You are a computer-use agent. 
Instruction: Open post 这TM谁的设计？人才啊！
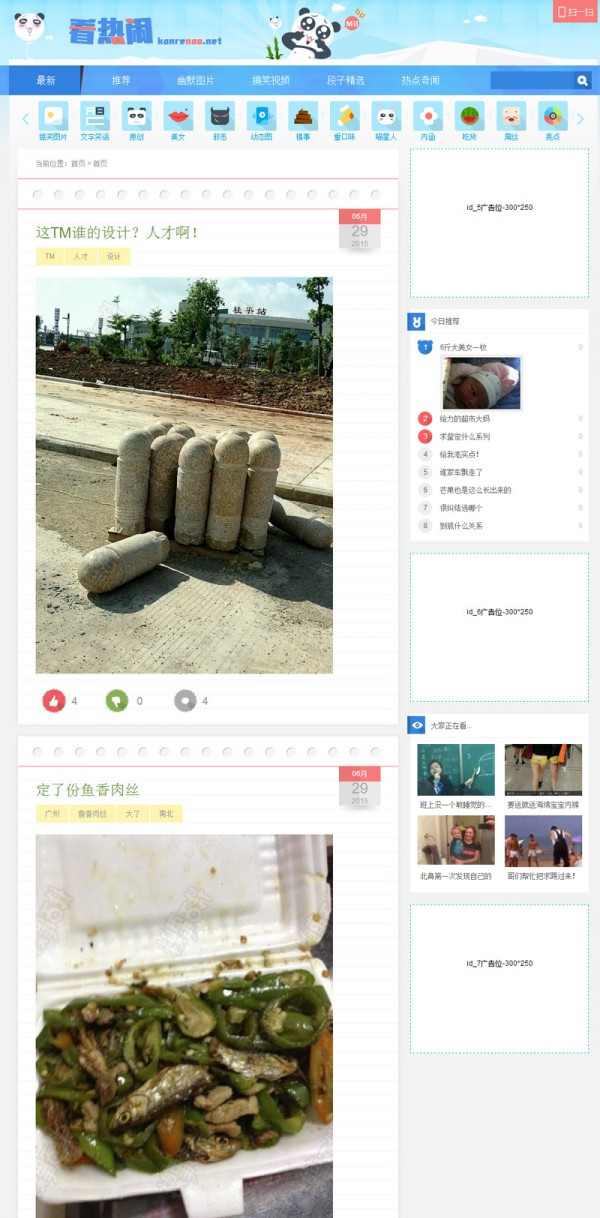[117, 233]
